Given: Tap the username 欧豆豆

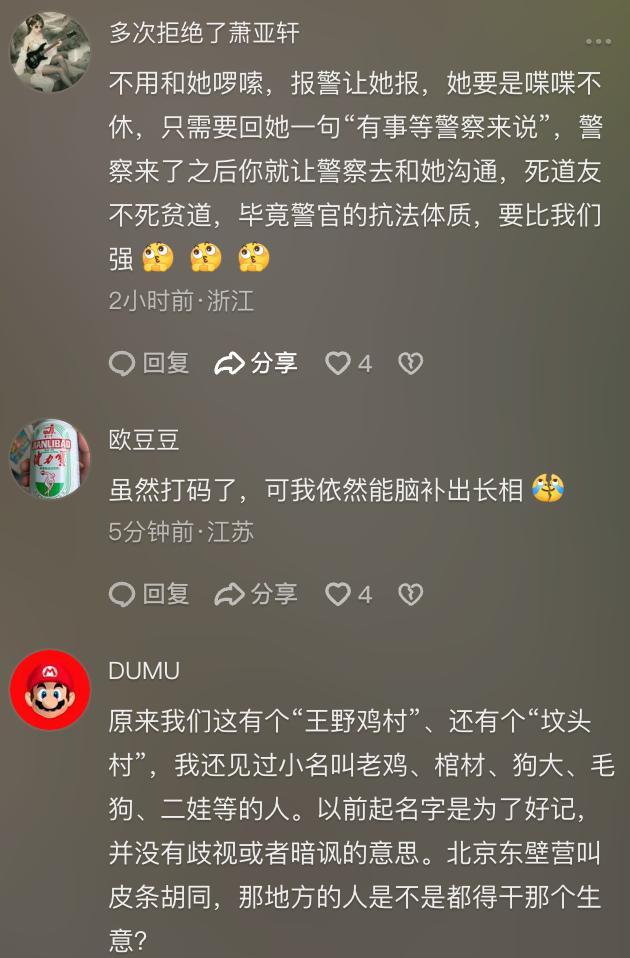Looking at the screenshot, I should tap(144, 439).
